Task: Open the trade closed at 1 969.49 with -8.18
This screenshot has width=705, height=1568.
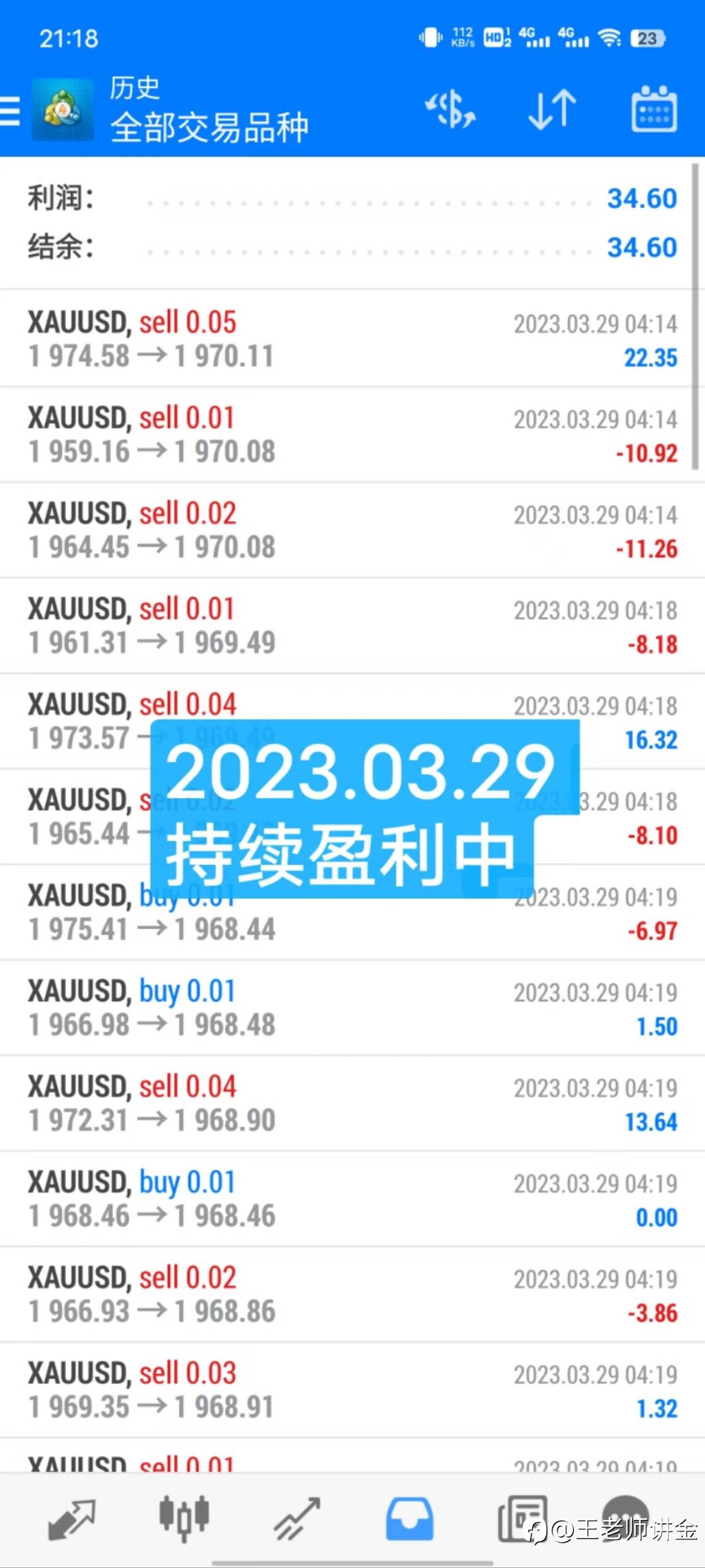Action: (x=352, y=626)
